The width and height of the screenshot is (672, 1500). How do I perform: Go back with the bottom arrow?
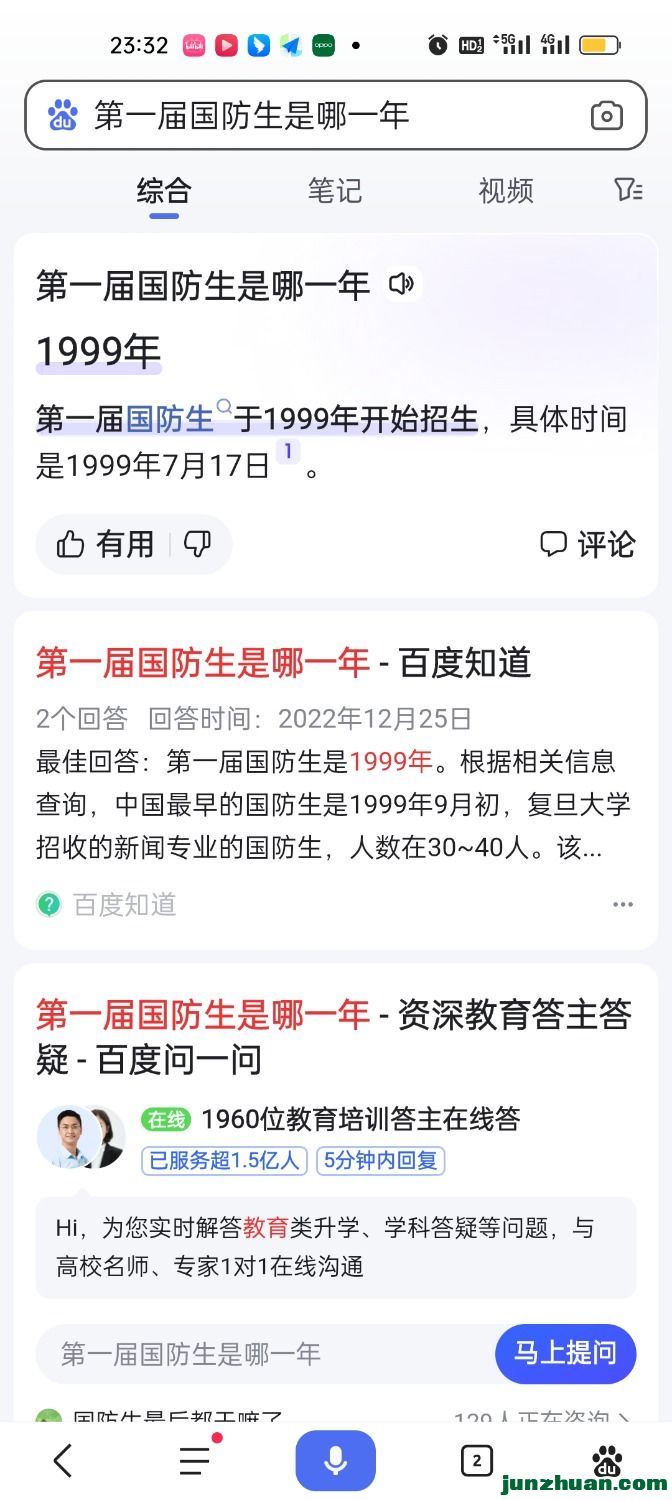tap(62, 1461)
